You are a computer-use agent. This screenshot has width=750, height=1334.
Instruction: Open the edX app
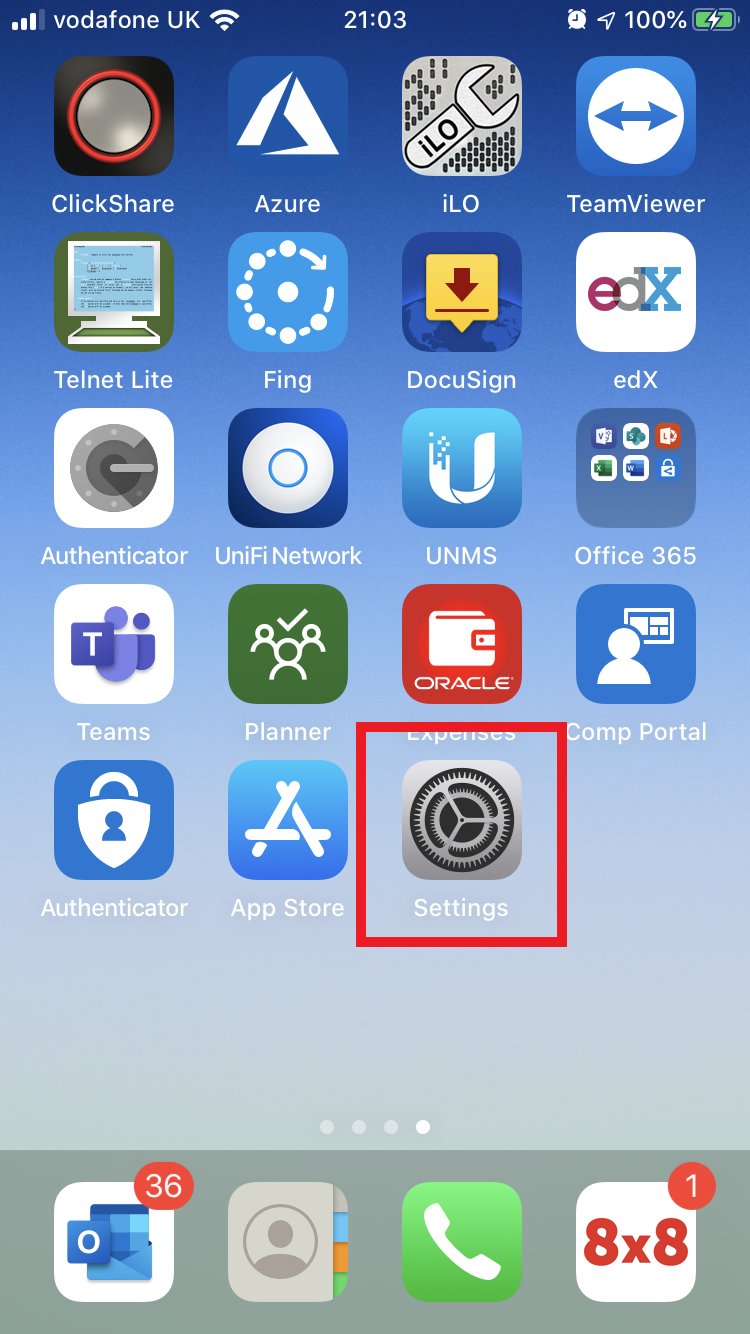(635, 292)
